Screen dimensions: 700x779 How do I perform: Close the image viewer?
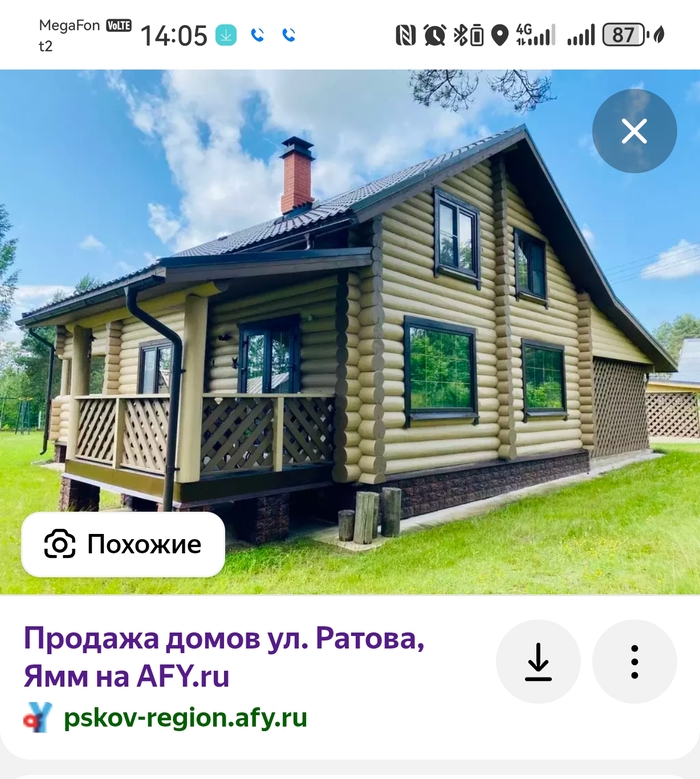coord(634,131)
